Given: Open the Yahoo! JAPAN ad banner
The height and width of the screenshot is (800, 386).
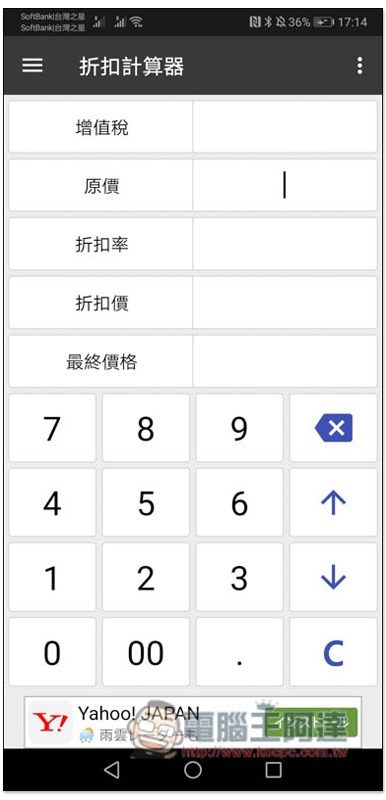Looking at the screenshot, I should point(193,721).
